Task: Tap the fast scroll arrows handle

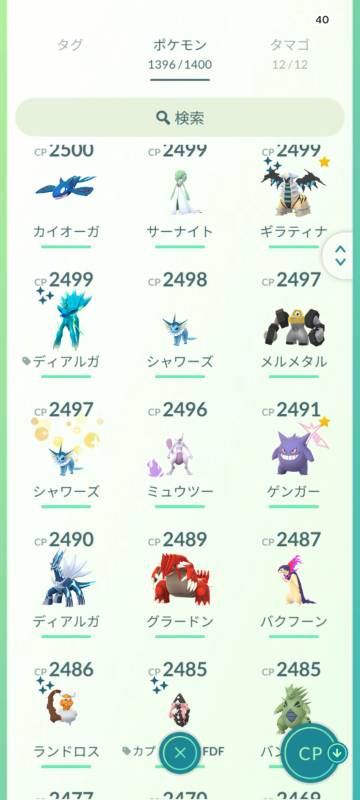Action: tap(341, 255)
